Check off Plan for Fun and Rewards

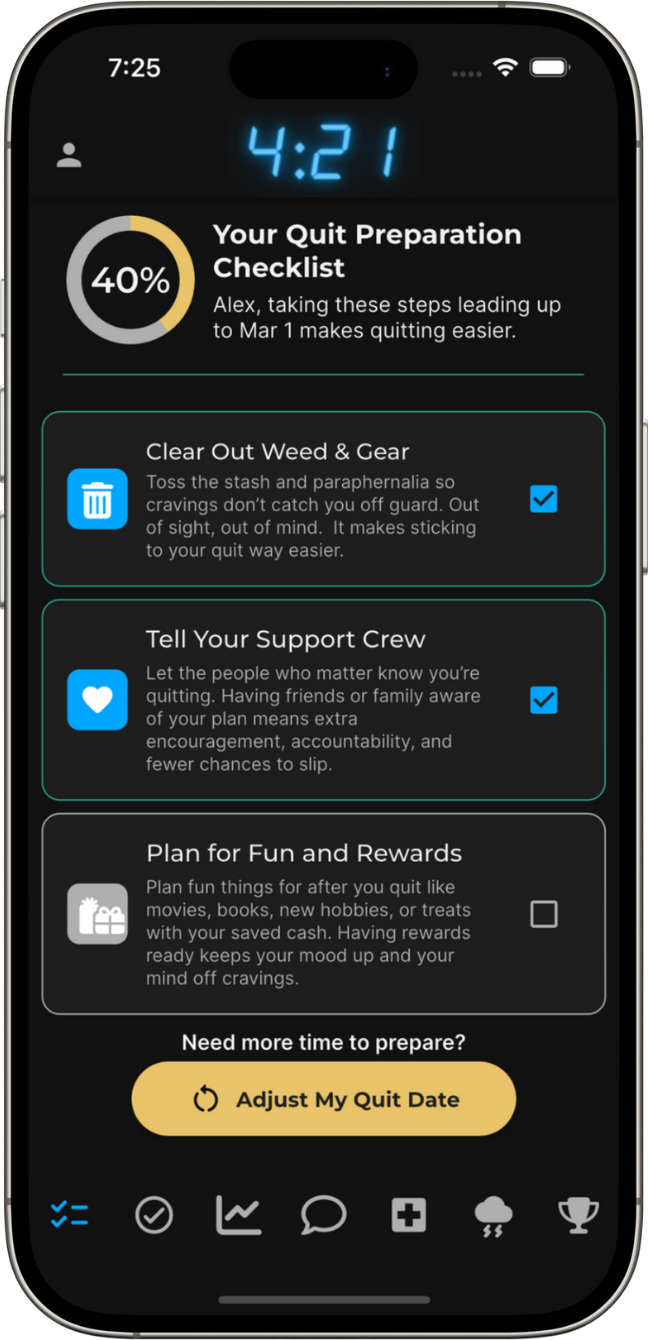(543, 913)
